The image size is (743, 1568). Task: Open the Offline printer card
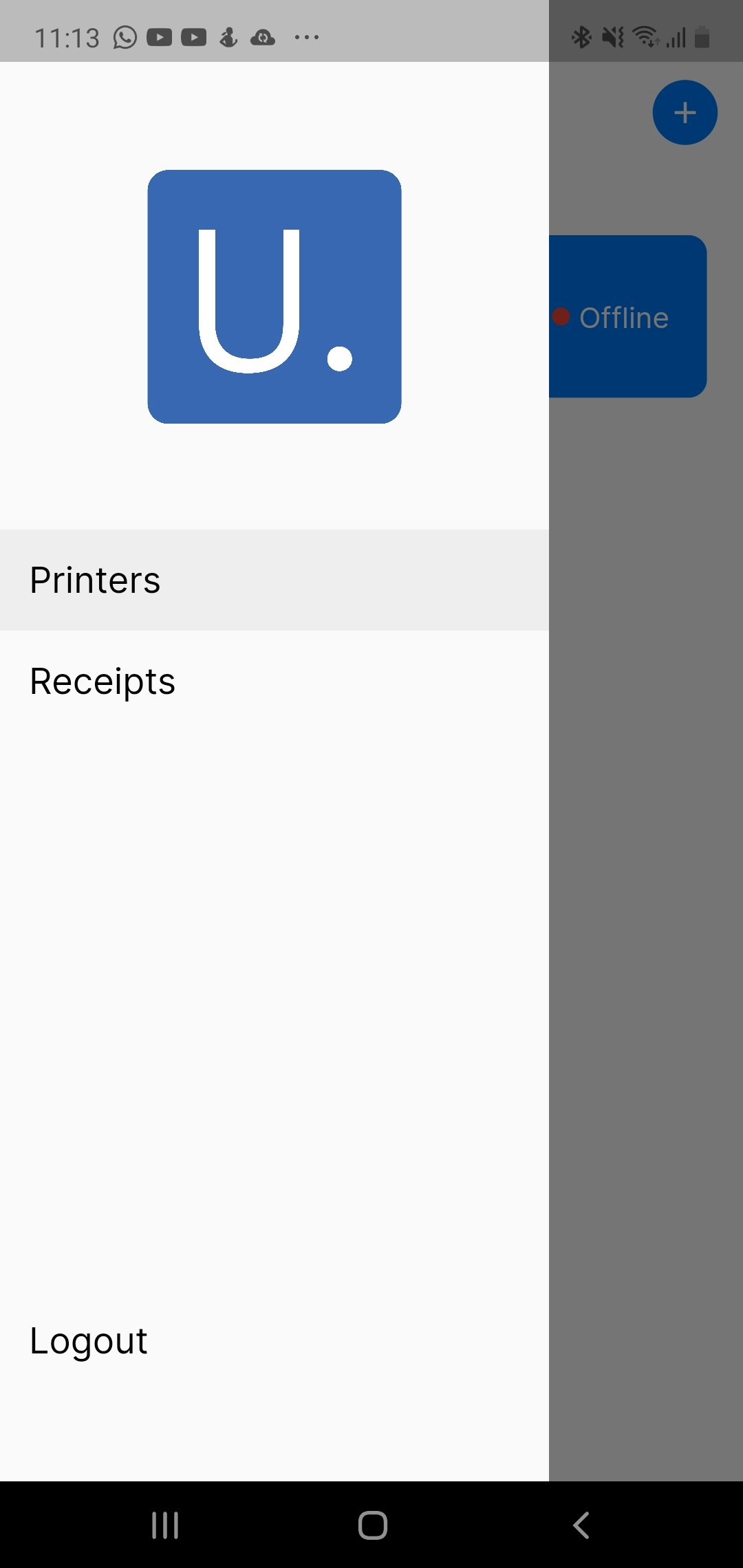[627, 317]
